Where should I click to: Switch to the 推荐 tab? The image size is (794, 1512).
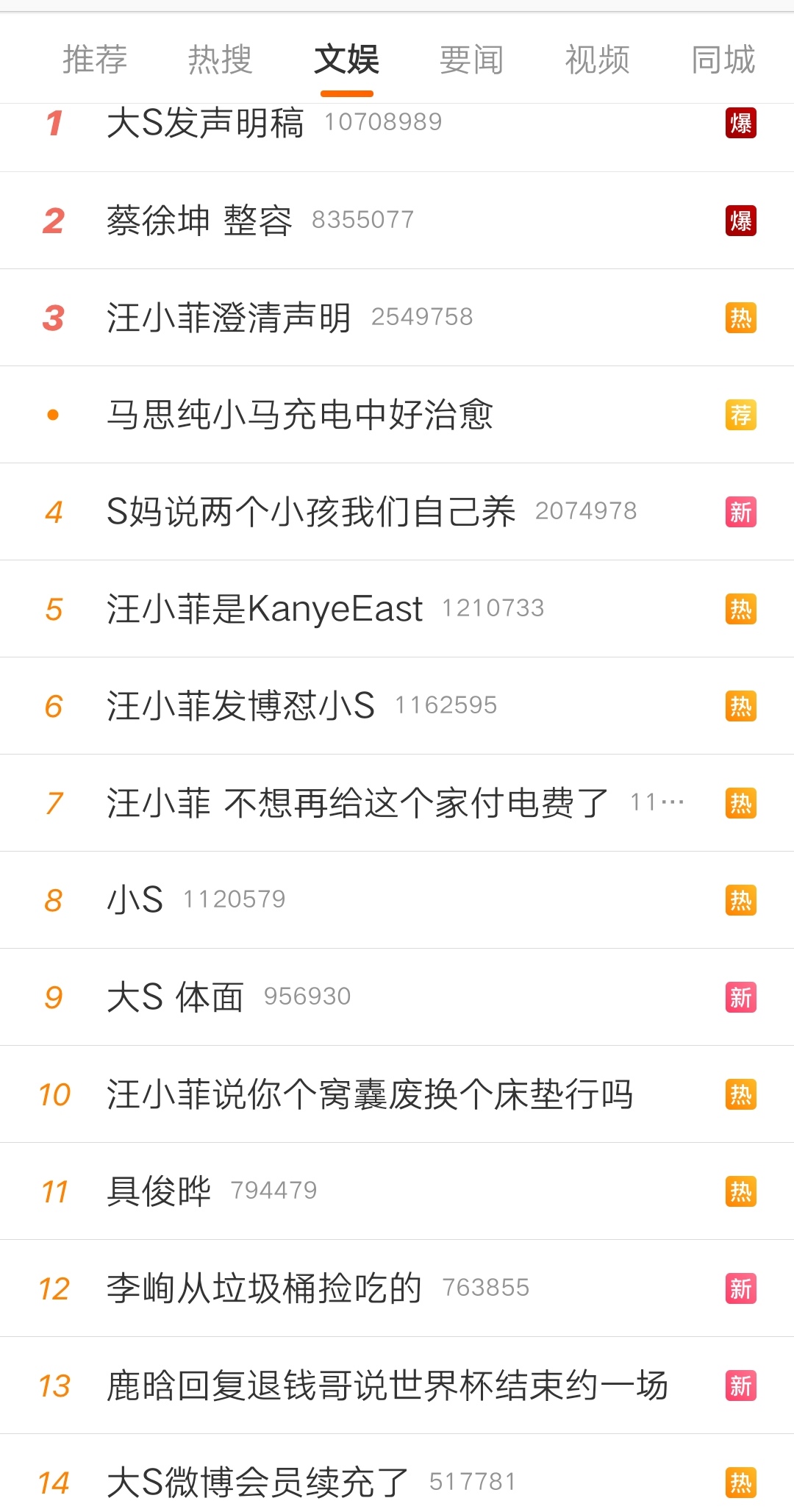(95, 60)
